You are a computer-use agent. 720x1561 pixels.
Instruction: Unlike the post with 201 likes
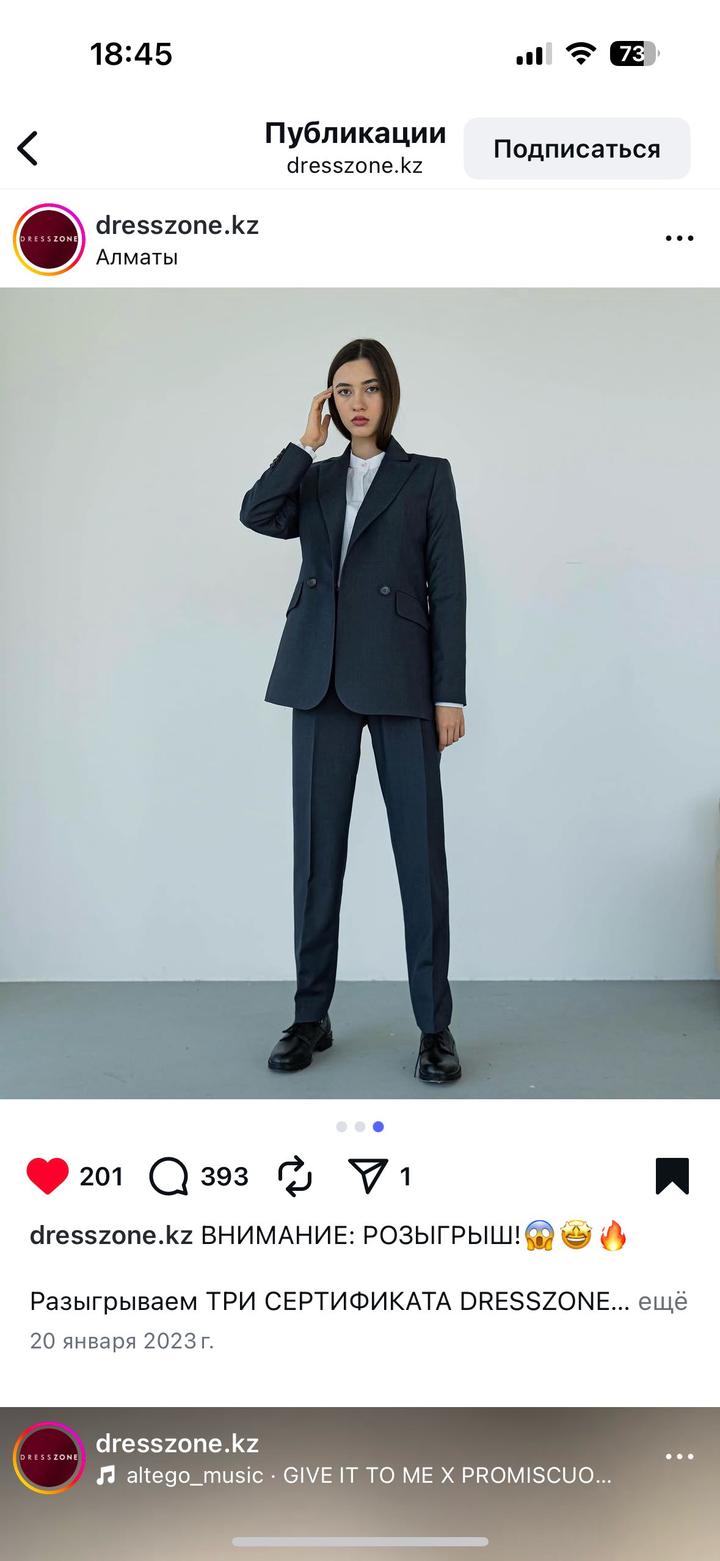48,1176
